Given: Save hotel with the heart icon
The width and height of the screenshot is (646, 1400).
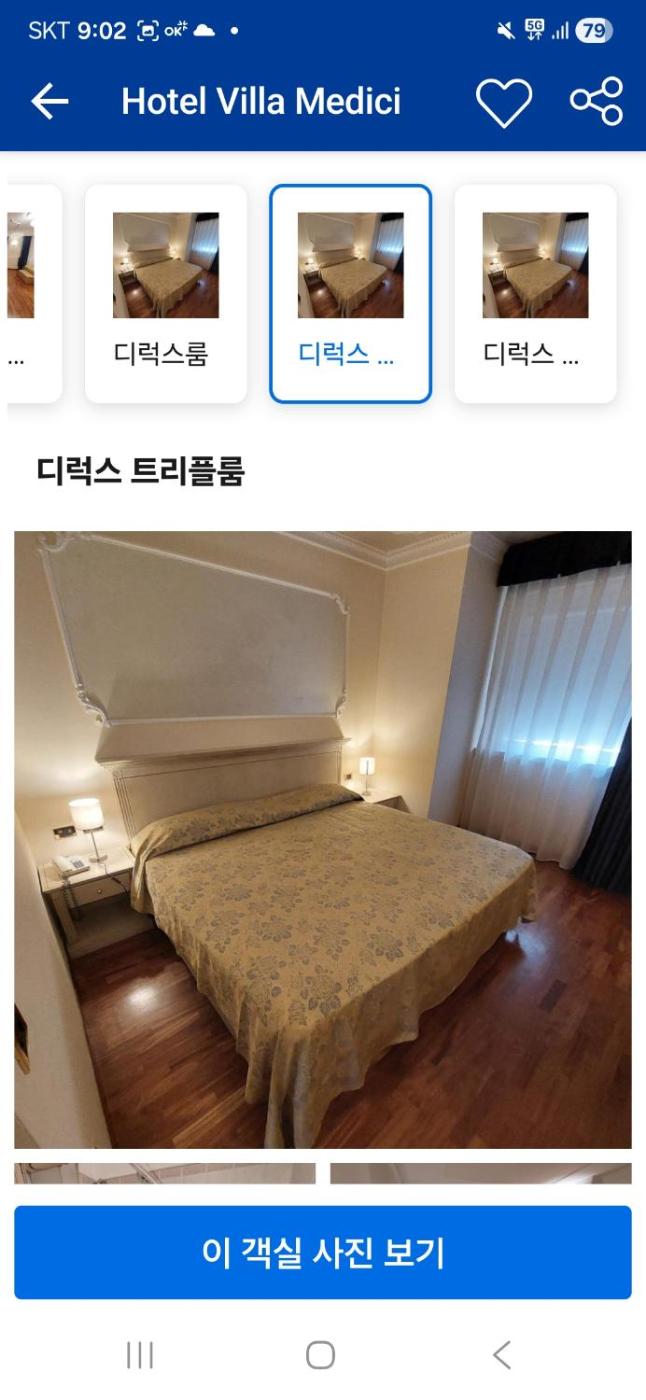Looking at the screenshot, I should pyautogui.click(x=503, y=102).
